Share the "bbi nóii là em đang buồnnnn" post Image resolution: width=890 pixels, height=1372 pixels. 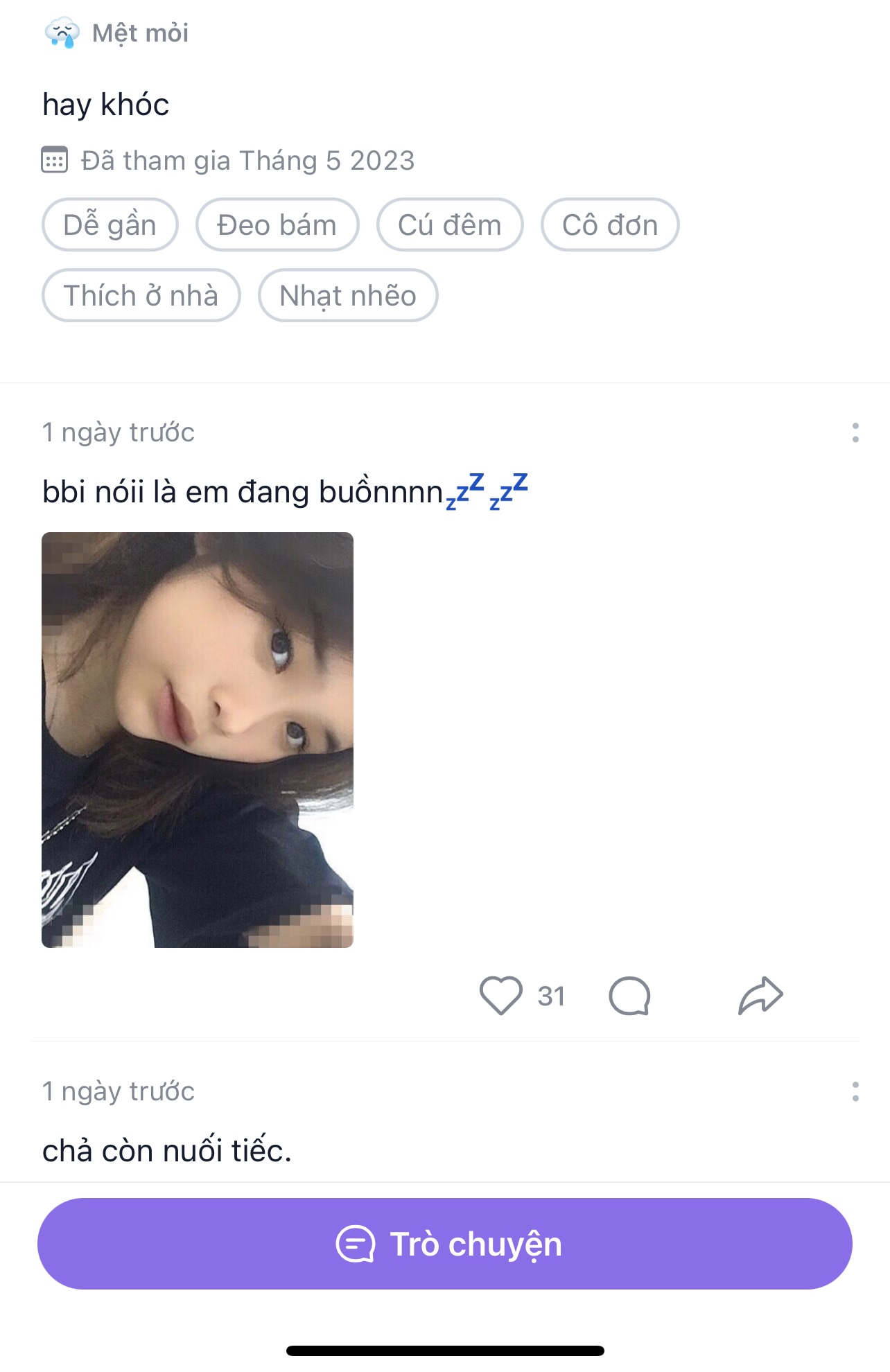pyautogui.click(x=760, y=996)
